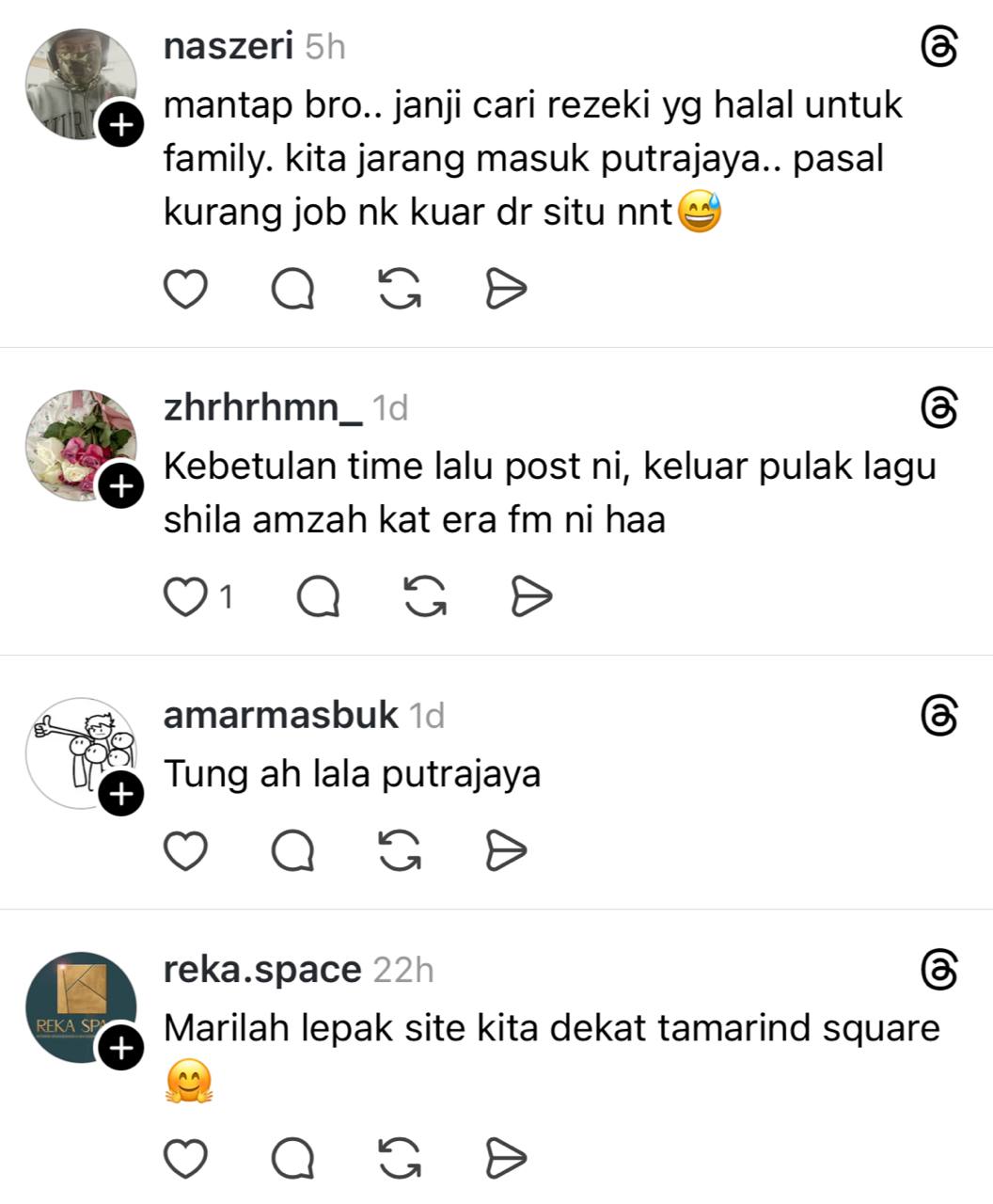The image size is (993, 1204).
Task: Open Threads icon beside zhrhrhmn_'s comment
Action: pos(938,408)
